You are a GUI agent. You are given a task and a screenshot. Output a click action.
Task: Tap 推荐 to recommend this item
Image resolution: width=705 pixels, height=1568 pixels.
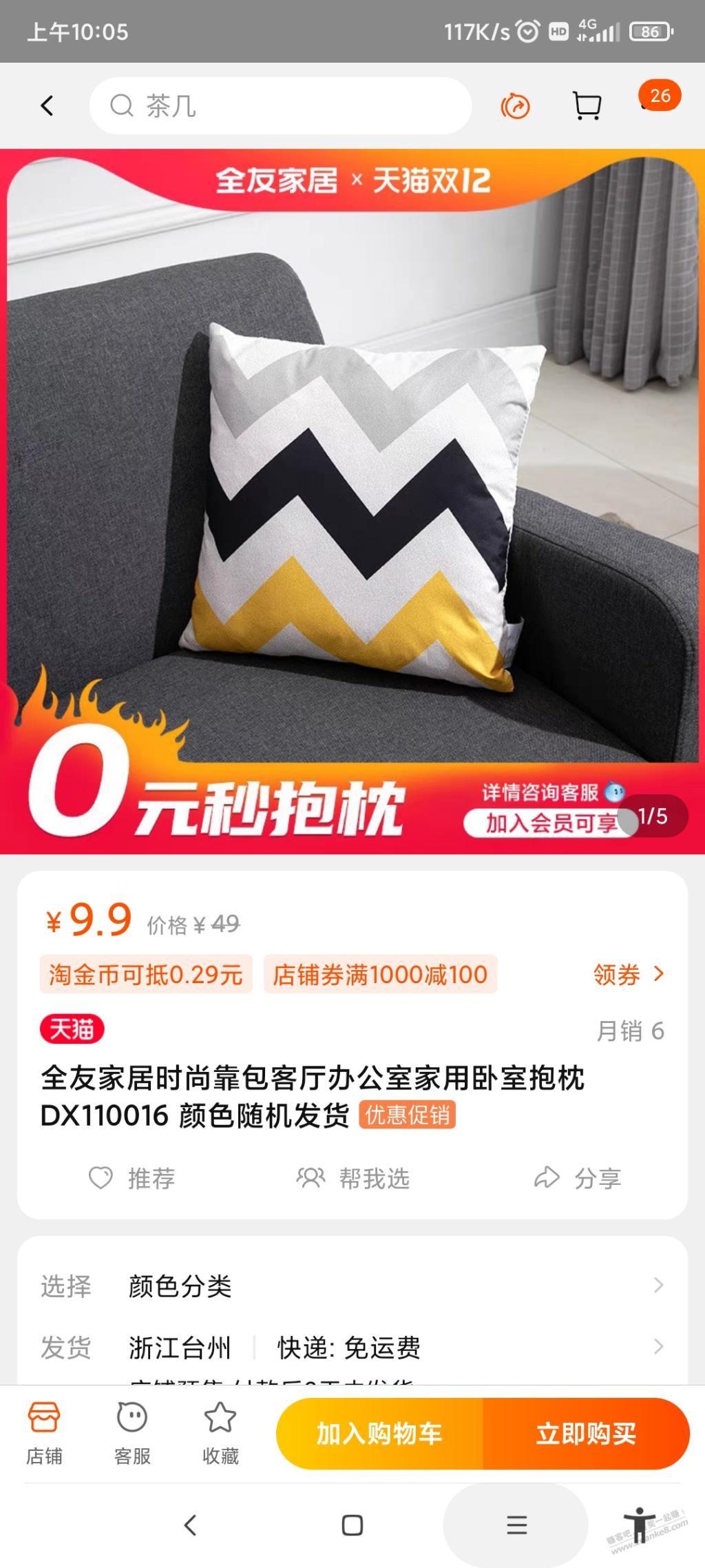[x=132, y=1178]
